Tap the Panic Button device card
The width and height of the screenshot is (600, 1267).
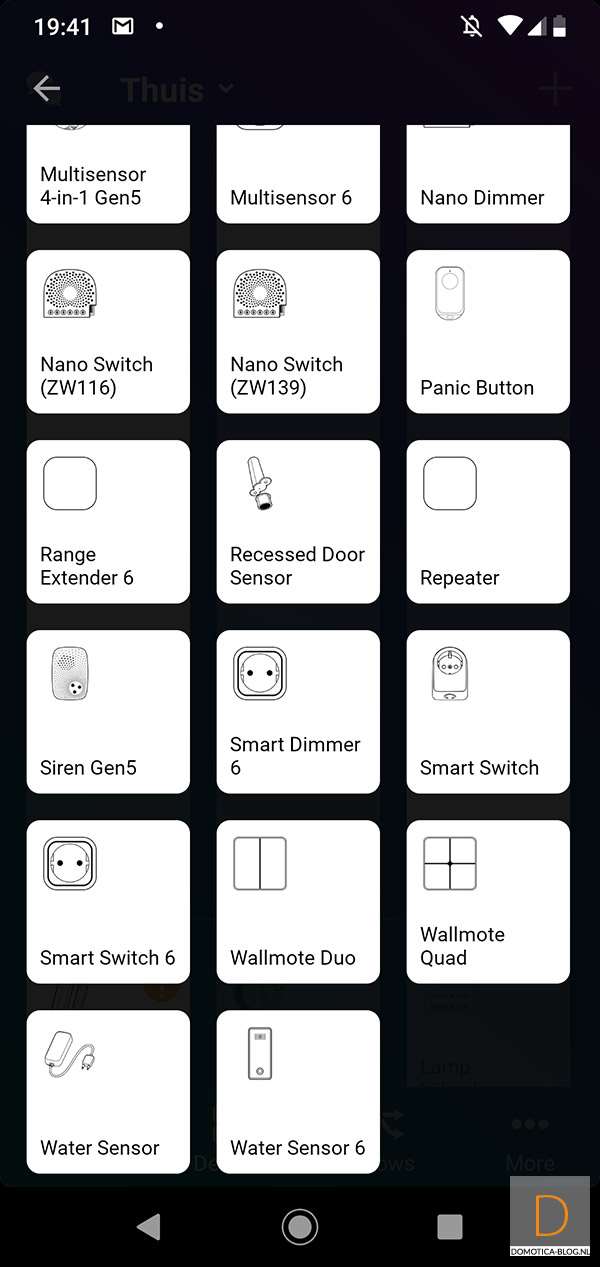(x=488, y=331)
